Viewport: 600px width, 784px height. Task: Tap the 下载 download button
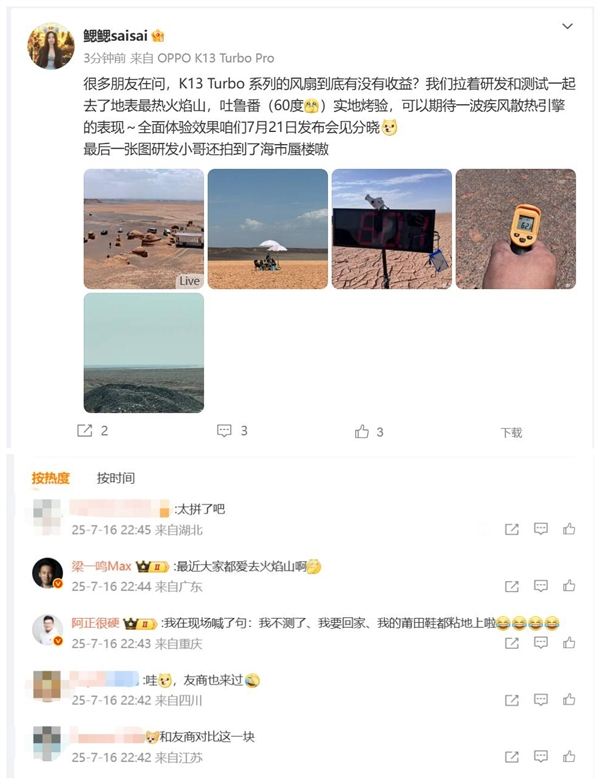[511, 433]
